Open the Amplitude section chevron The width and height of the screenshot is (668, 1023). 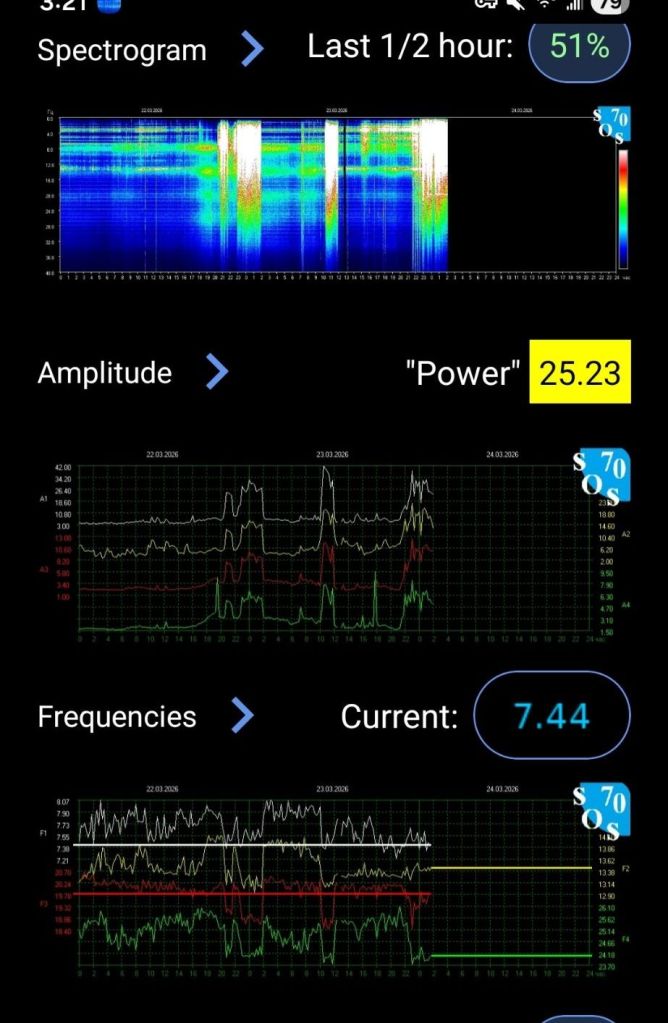click(216, 373)
